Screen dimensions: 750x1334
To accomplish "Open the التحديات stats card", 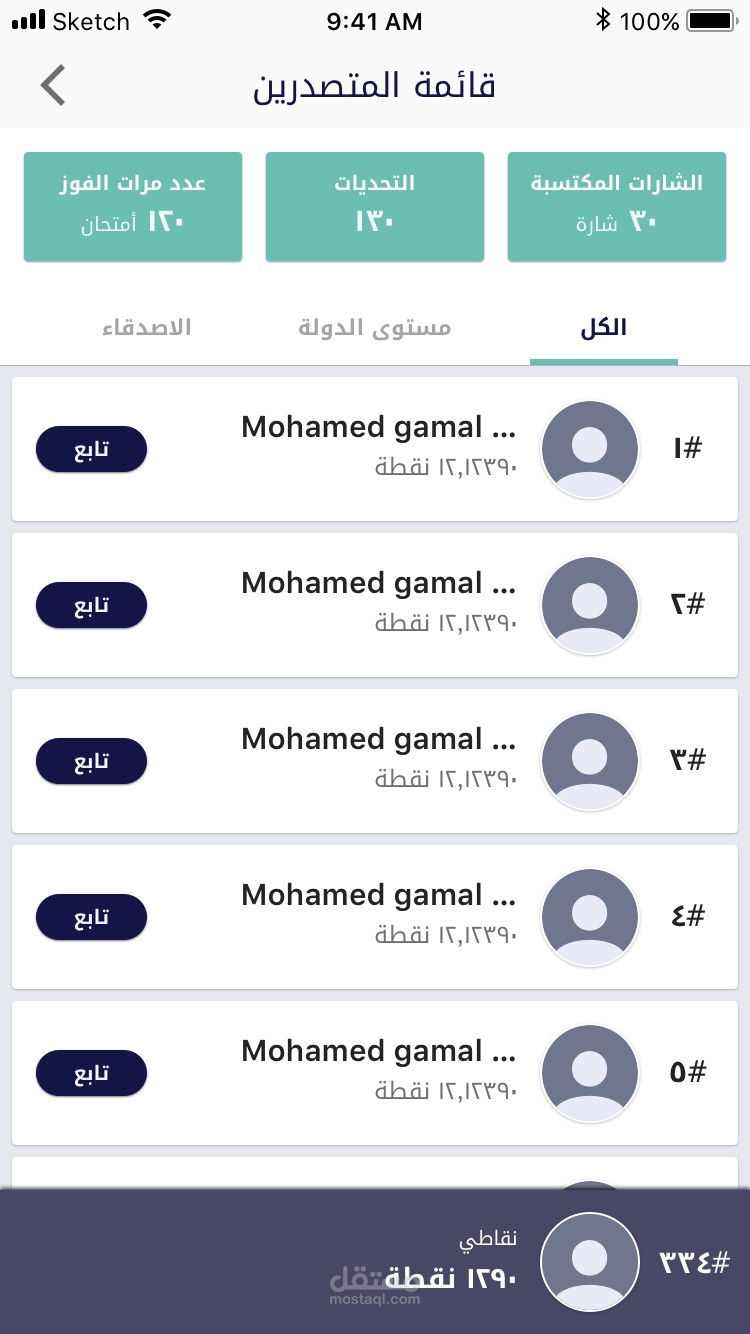I will tap(375, 207).
